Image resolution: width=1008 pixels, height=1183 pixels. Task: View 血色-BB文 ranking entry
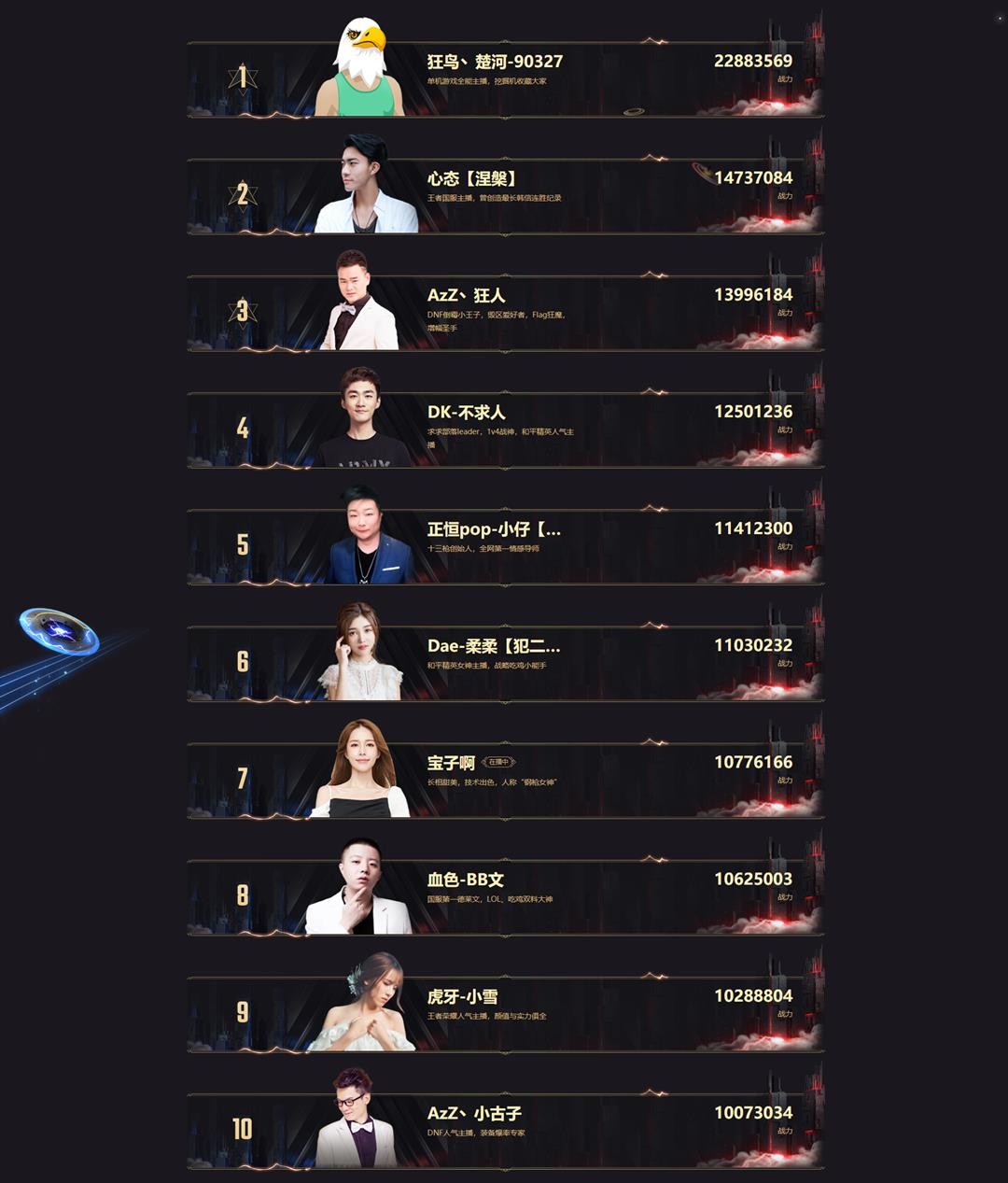[x=466, y=880]
